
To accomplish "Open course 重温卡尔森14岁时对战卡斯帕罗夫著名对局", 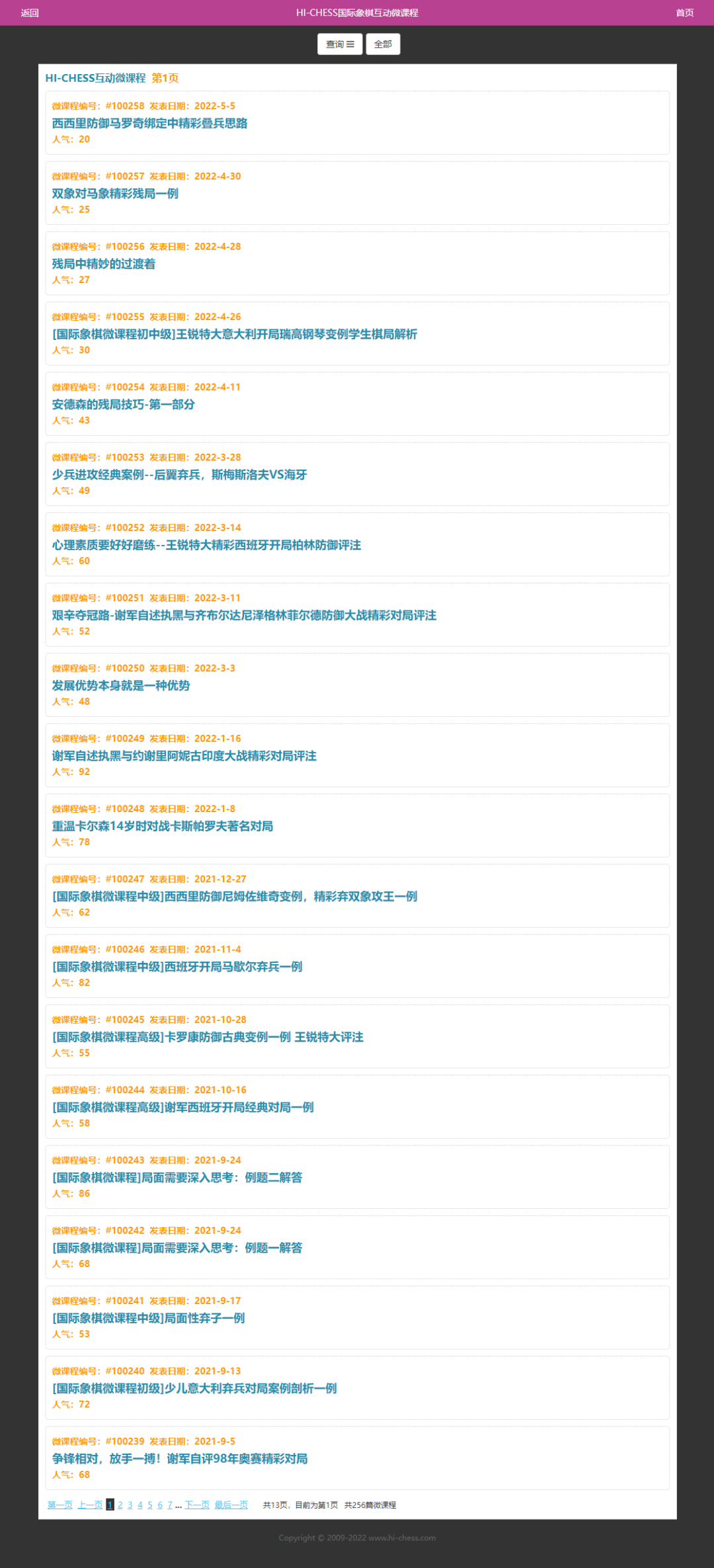I will pyautogui.click(x=163, y=826).
